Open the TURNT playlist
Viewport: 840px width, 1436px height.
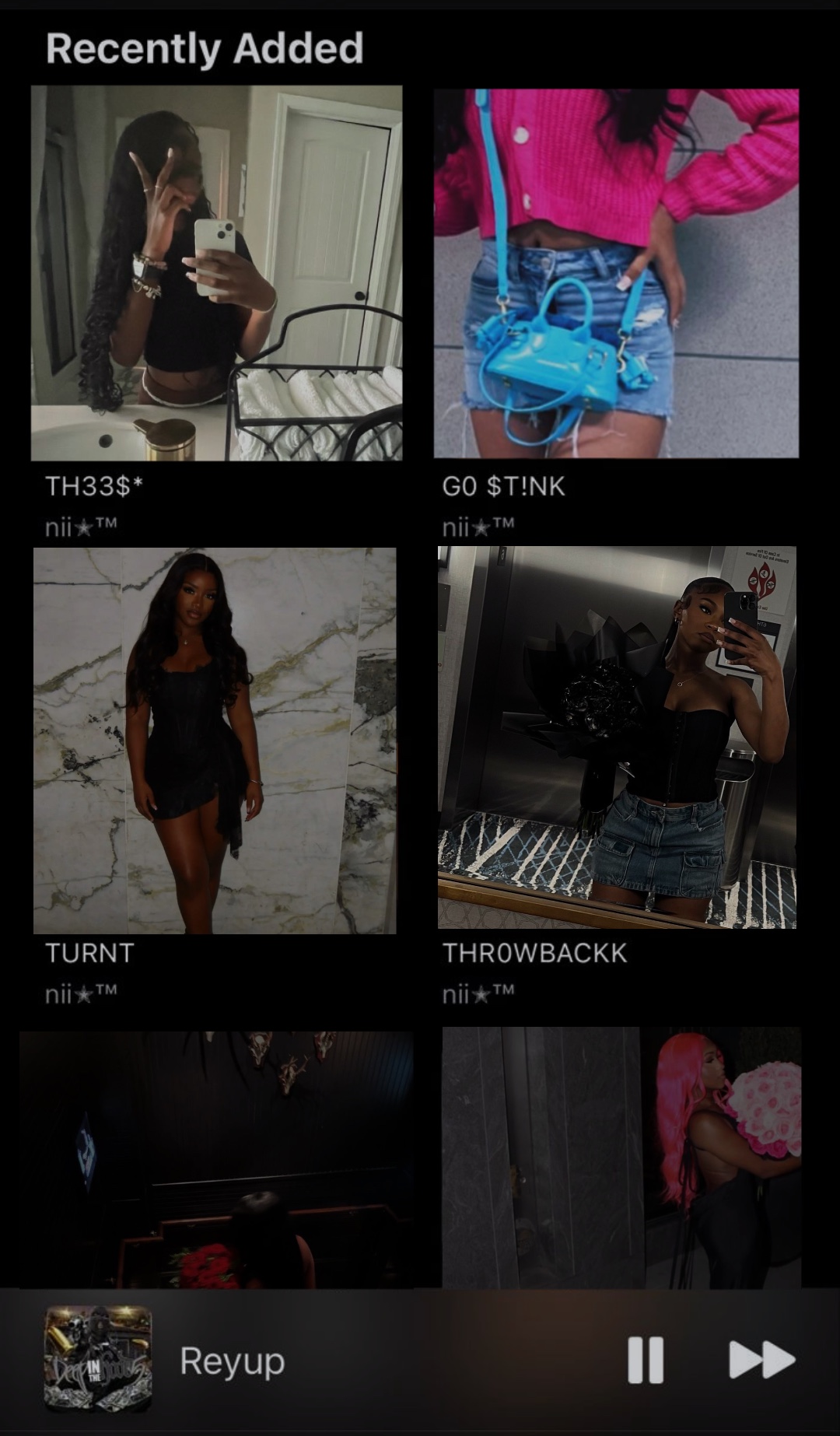(x=215, y=741)
